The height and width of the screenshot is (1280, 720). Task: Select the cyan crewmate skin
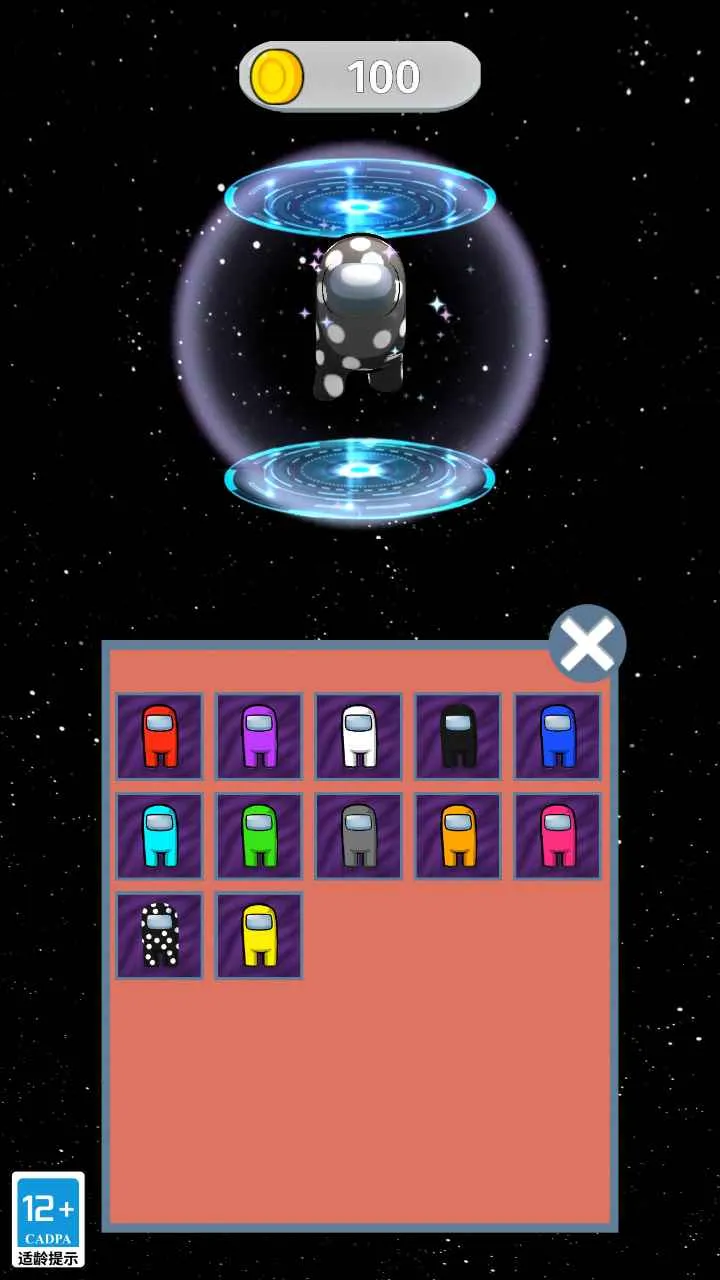point(158,836)
